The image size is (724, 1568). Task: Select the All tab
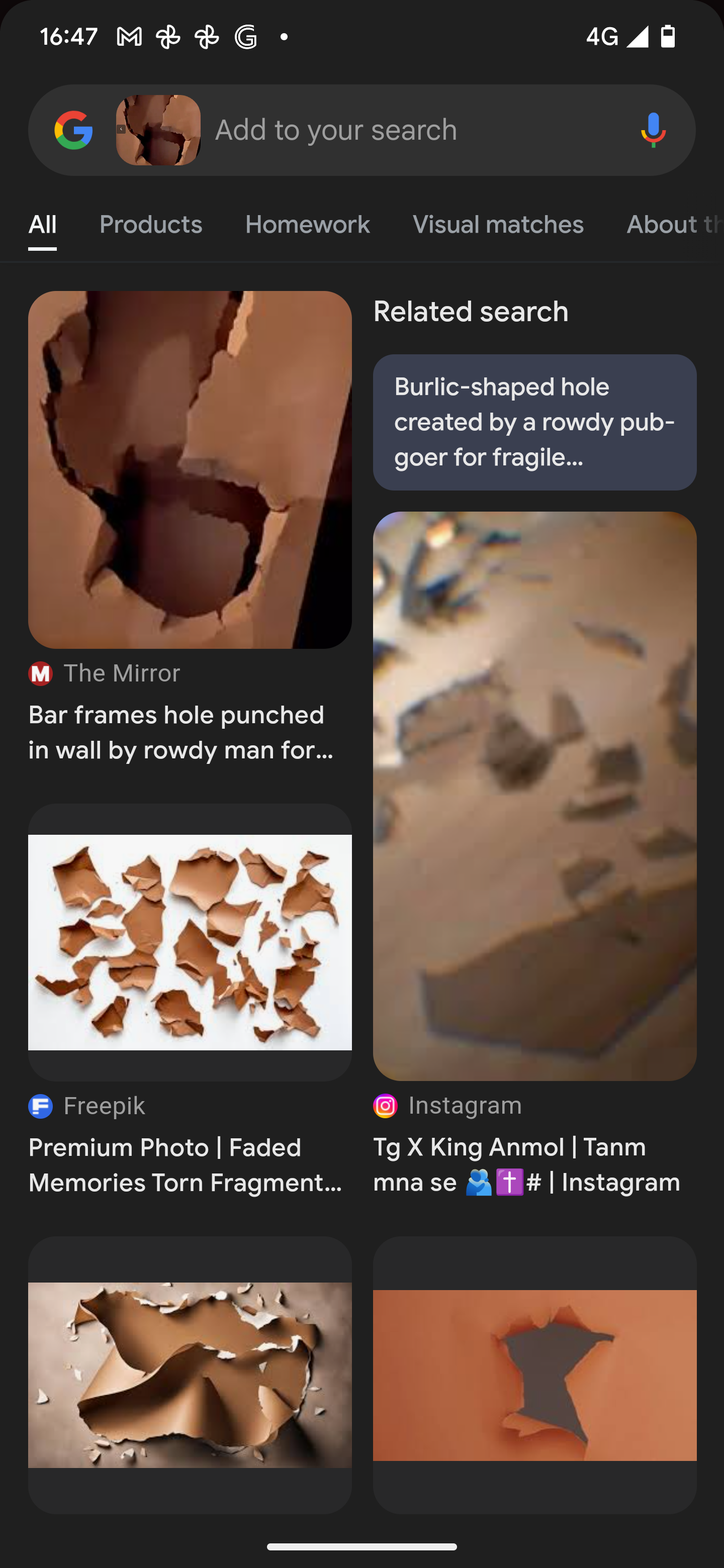pyautogui.click(x=43, y=225)
